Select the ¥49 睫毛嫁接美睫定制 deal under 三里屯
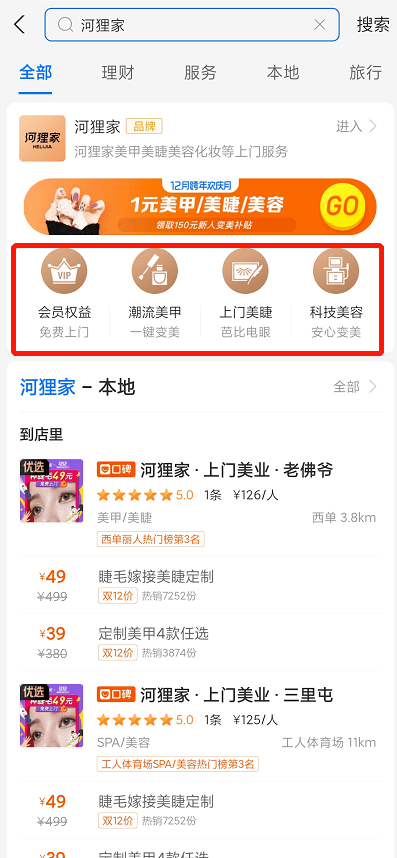397x858 pixels. 198,810
